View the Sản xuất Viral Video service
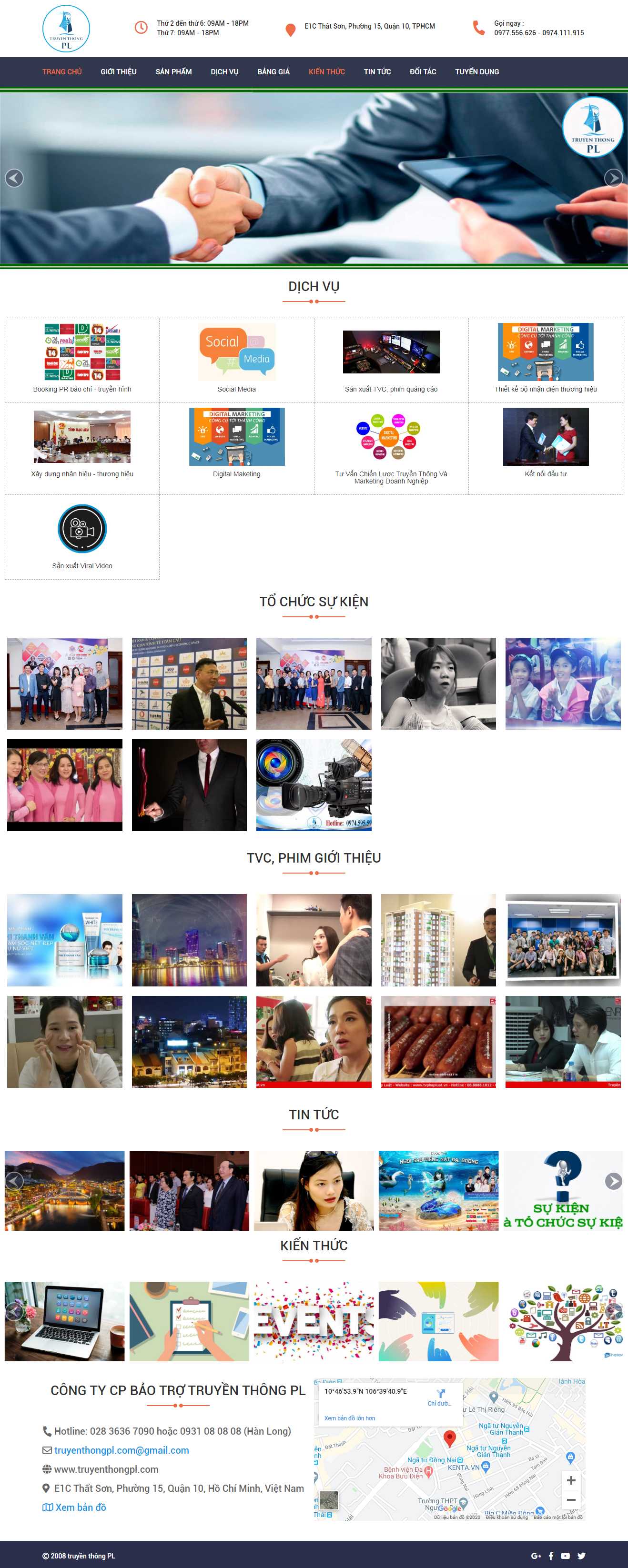 coord(82,536)
